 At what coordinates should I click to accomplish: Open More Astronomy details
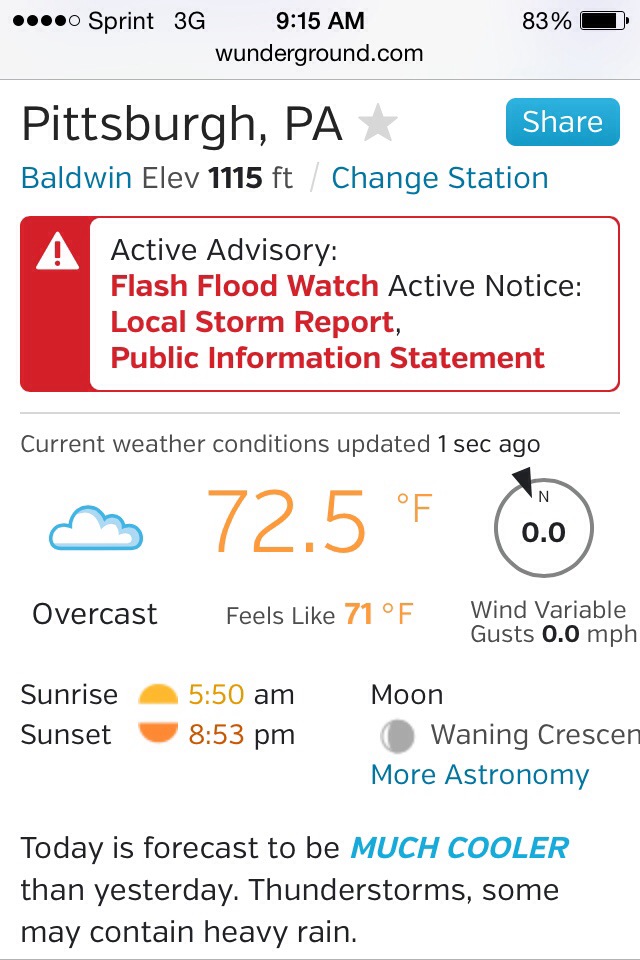479,775
